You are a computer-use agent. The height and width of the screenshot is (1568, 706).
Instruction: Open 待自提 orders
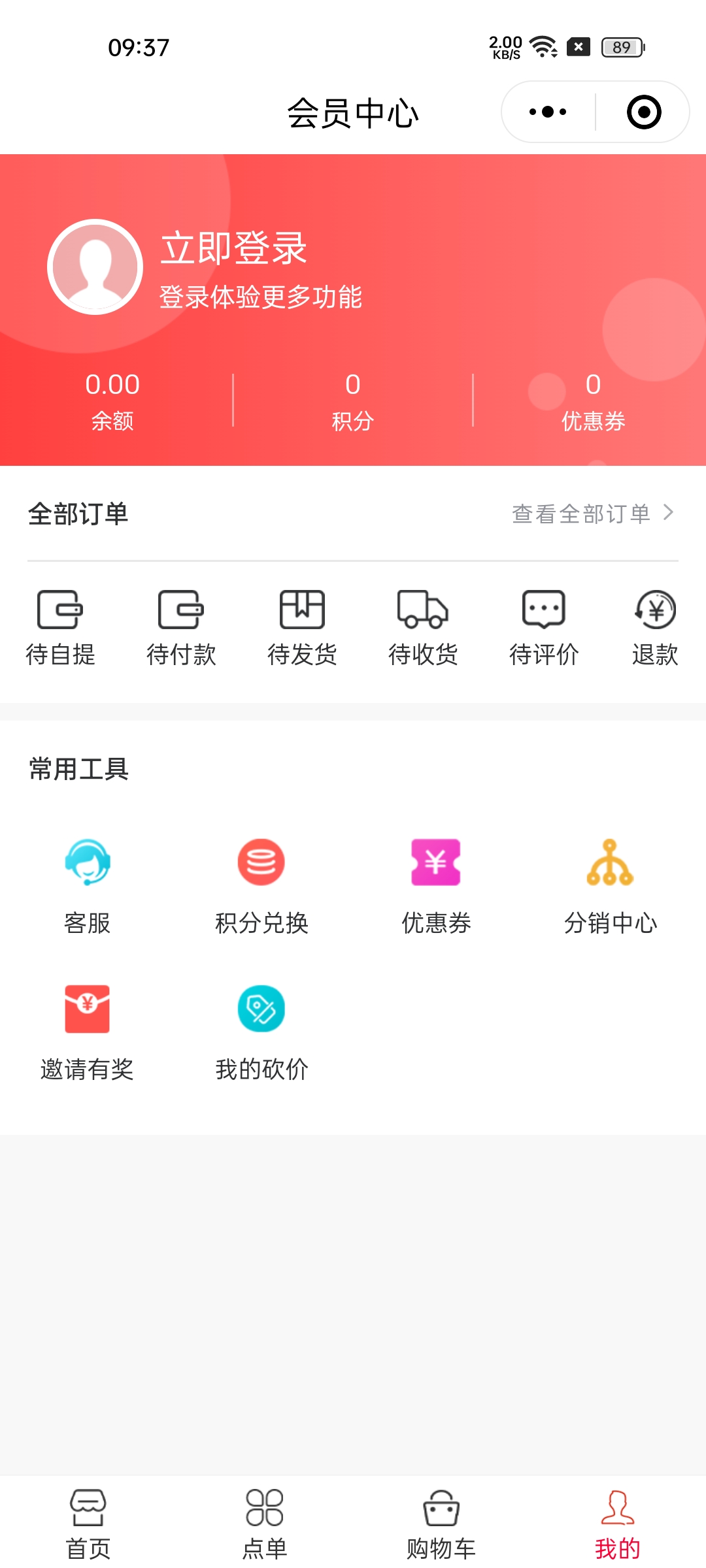tap(60, 627)
